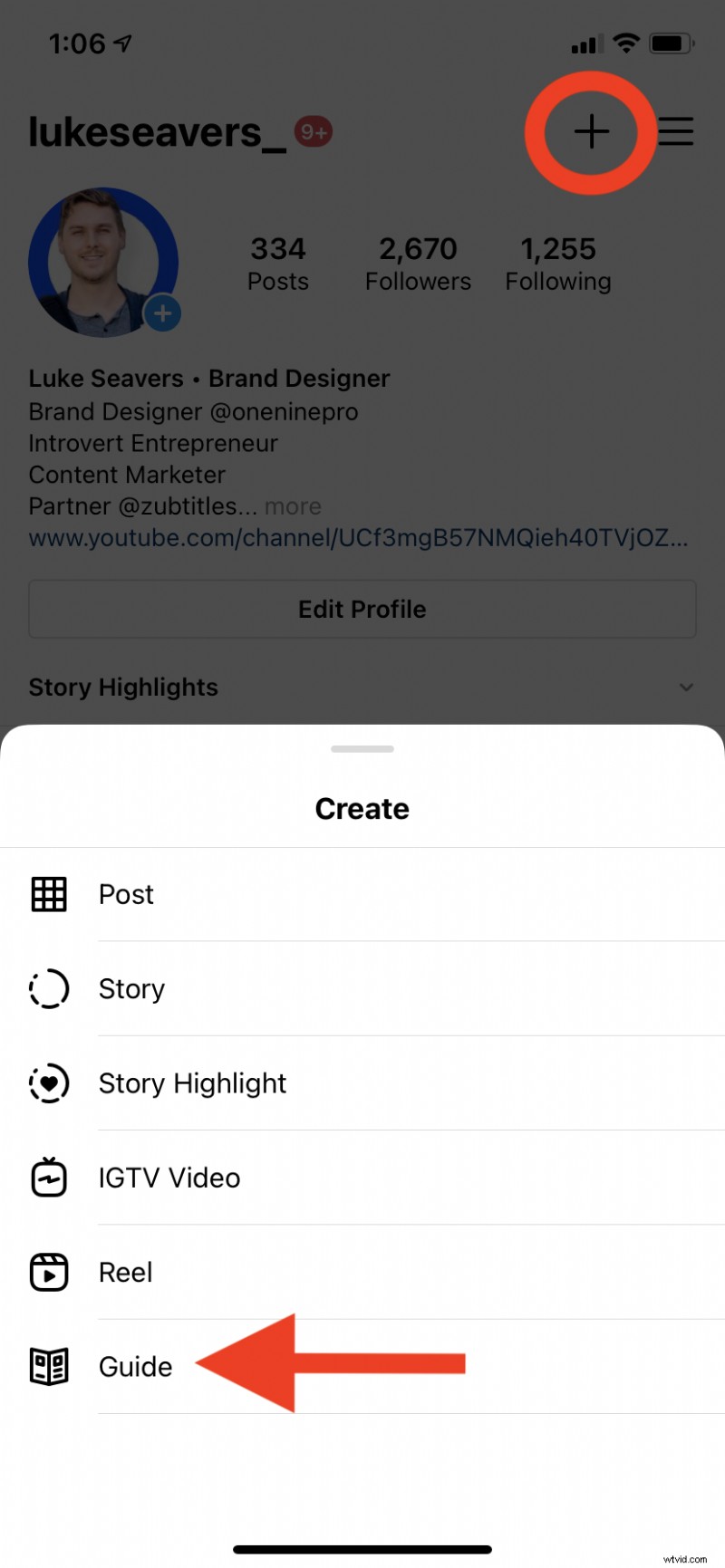
Task: Select the Guide booklet icon
Action: 49,1366
